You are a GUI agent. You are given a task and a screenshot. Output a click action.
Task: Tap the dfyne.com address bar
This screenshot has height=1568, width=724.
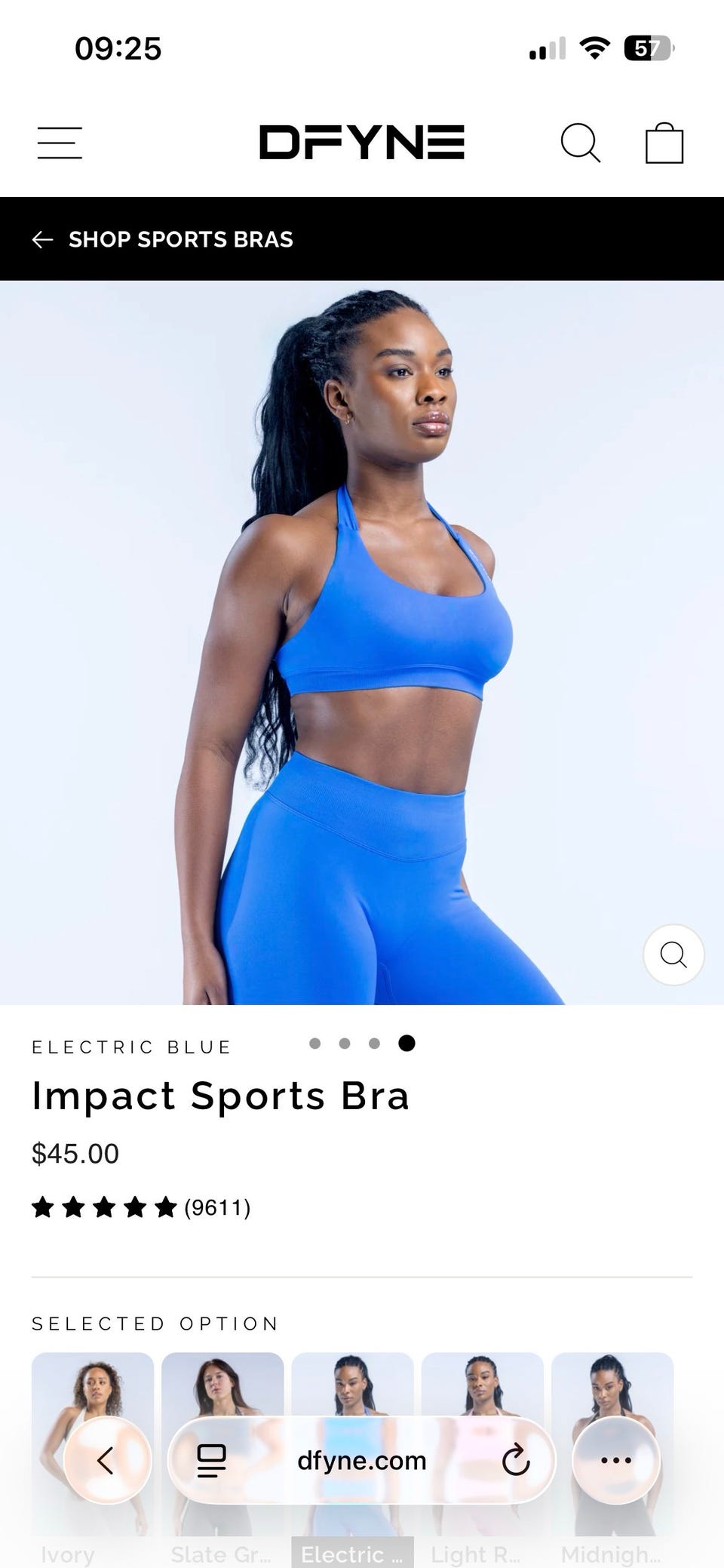point(362,1461)
